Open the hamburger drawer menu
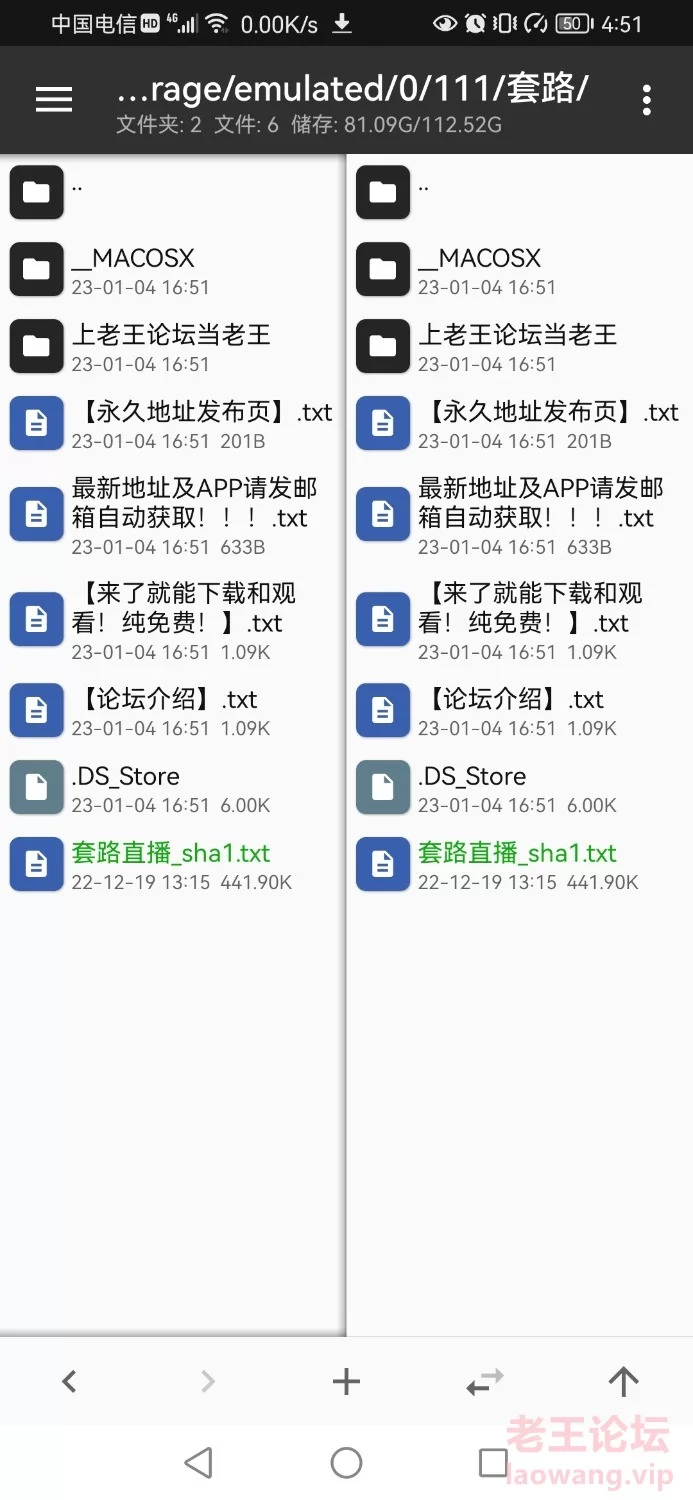 54,99
